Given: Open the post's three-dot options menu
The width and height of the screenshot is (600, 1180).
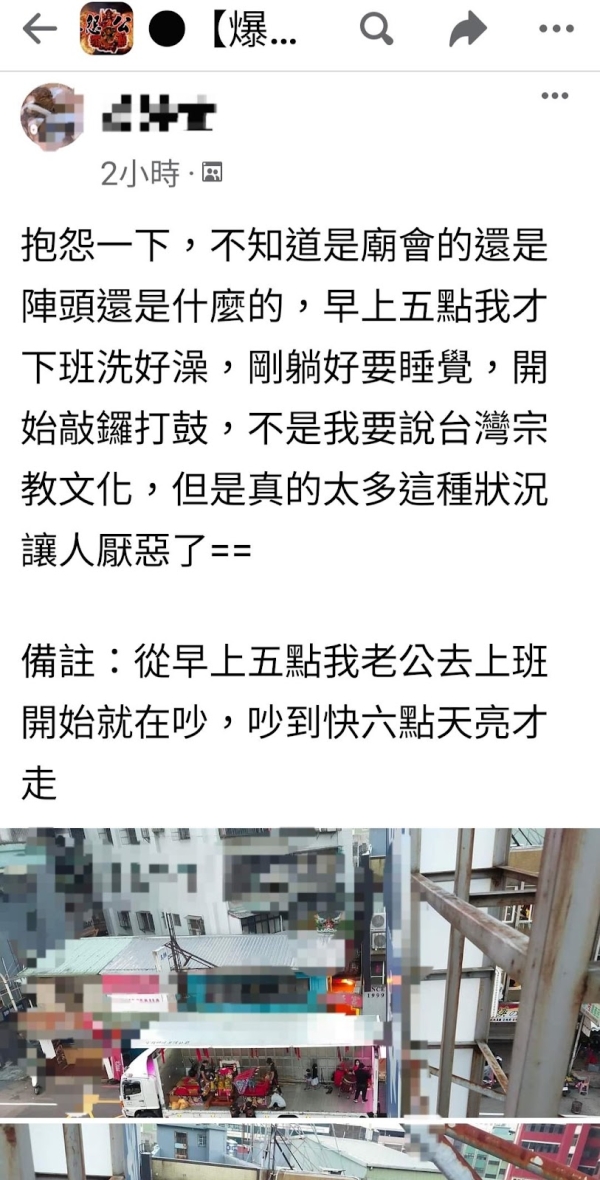Looking at the screenshot, I should [x=554, y=96].
